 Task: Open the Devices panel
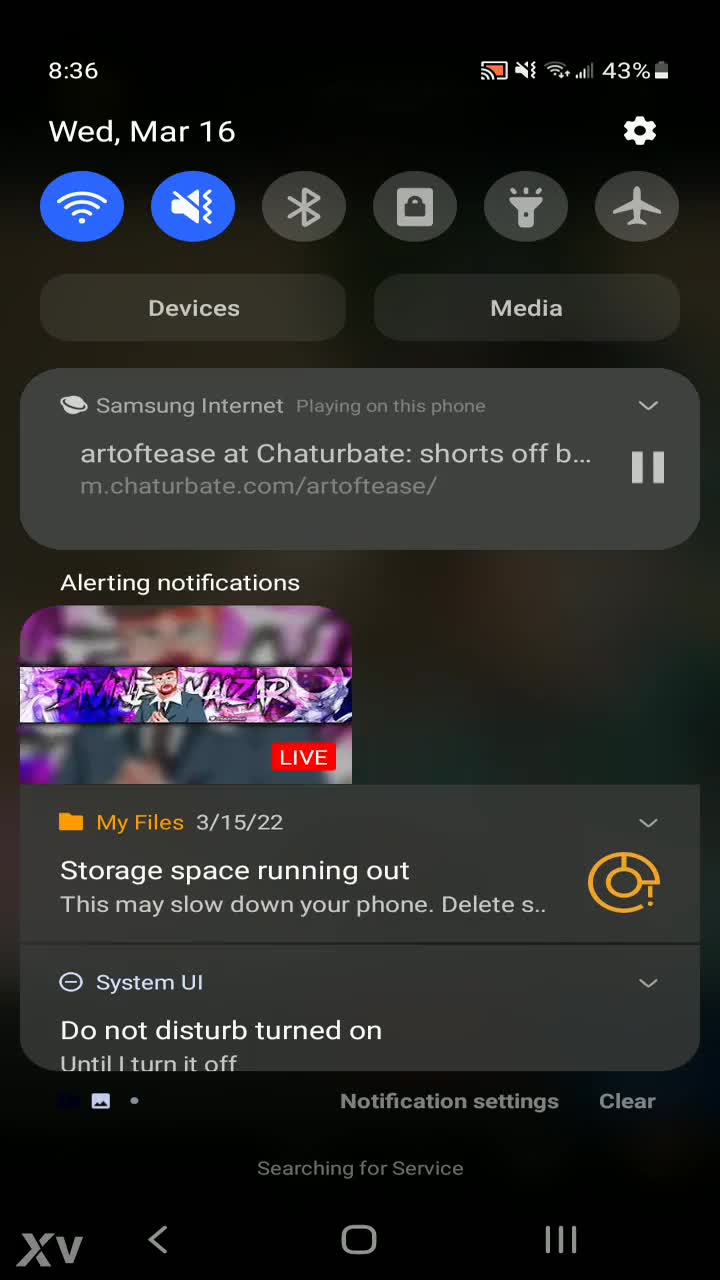coord(193,308)
